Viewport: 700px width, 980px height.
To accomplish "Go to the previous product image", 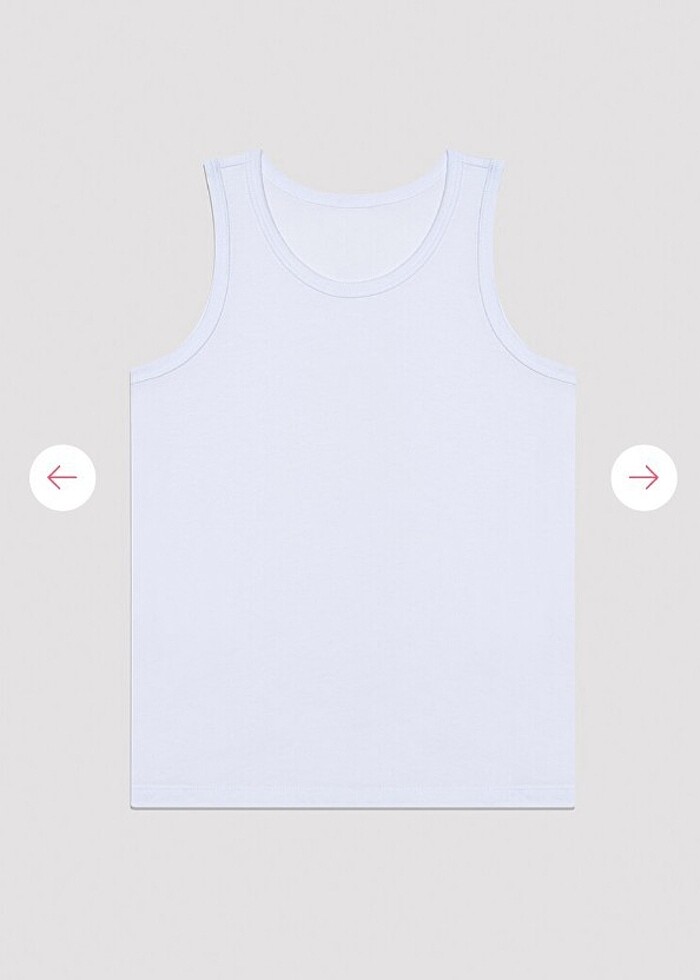I will pyautogui.click(x=62, y=478).
